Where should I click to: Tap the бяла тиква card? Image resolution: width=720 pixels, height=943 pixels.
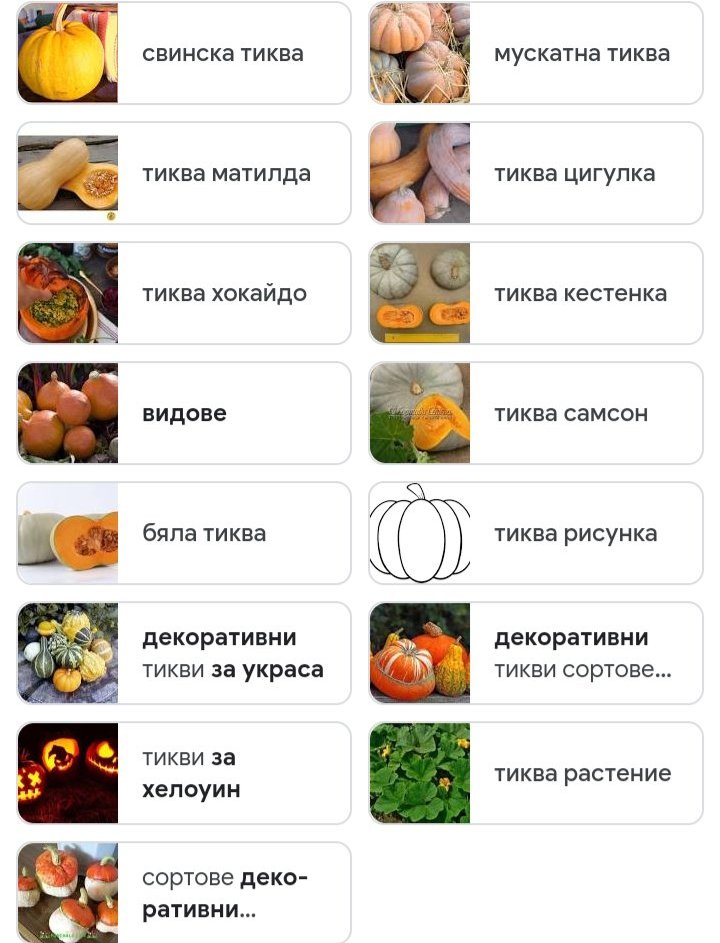(184, 533)
